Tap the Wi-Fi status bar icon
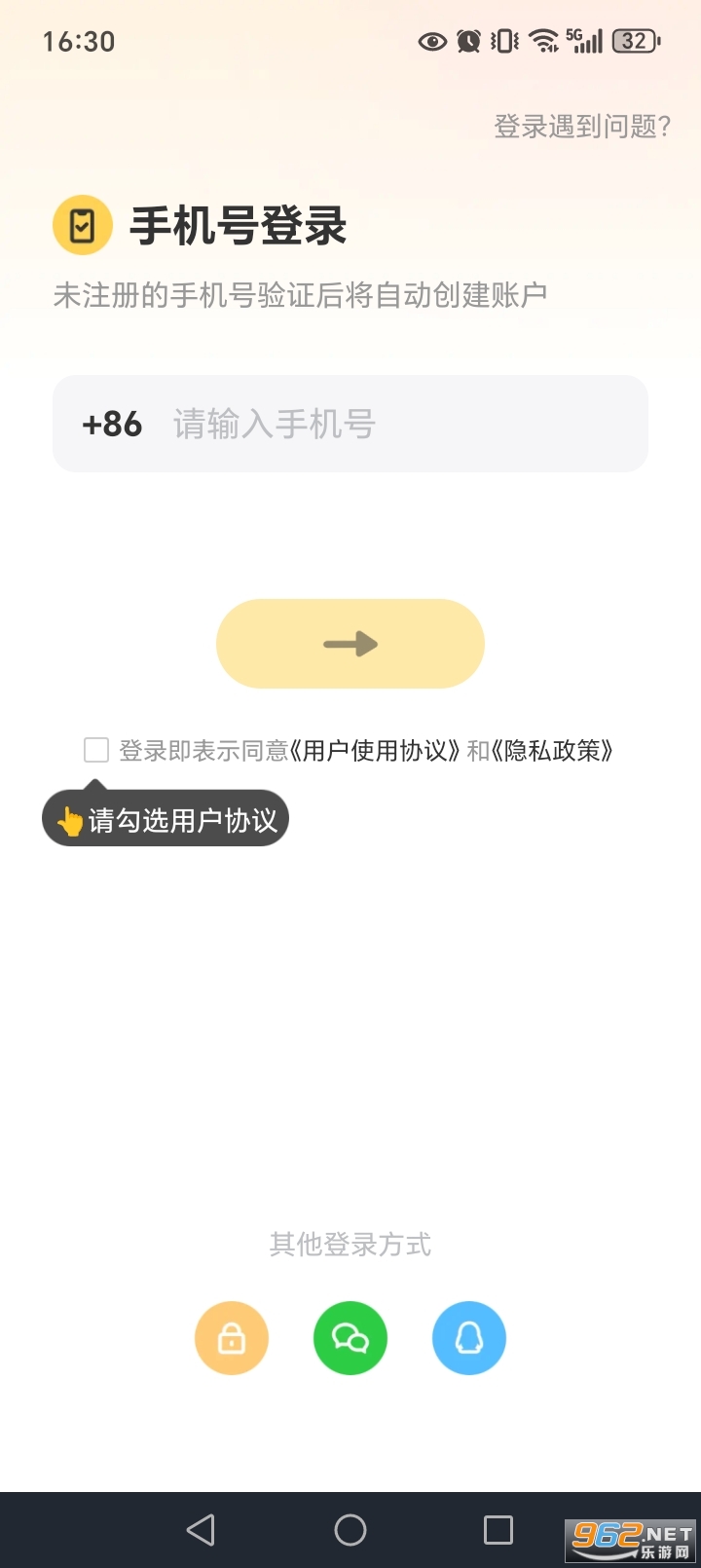Screen dimensions: 701x1568 point(539,41)
